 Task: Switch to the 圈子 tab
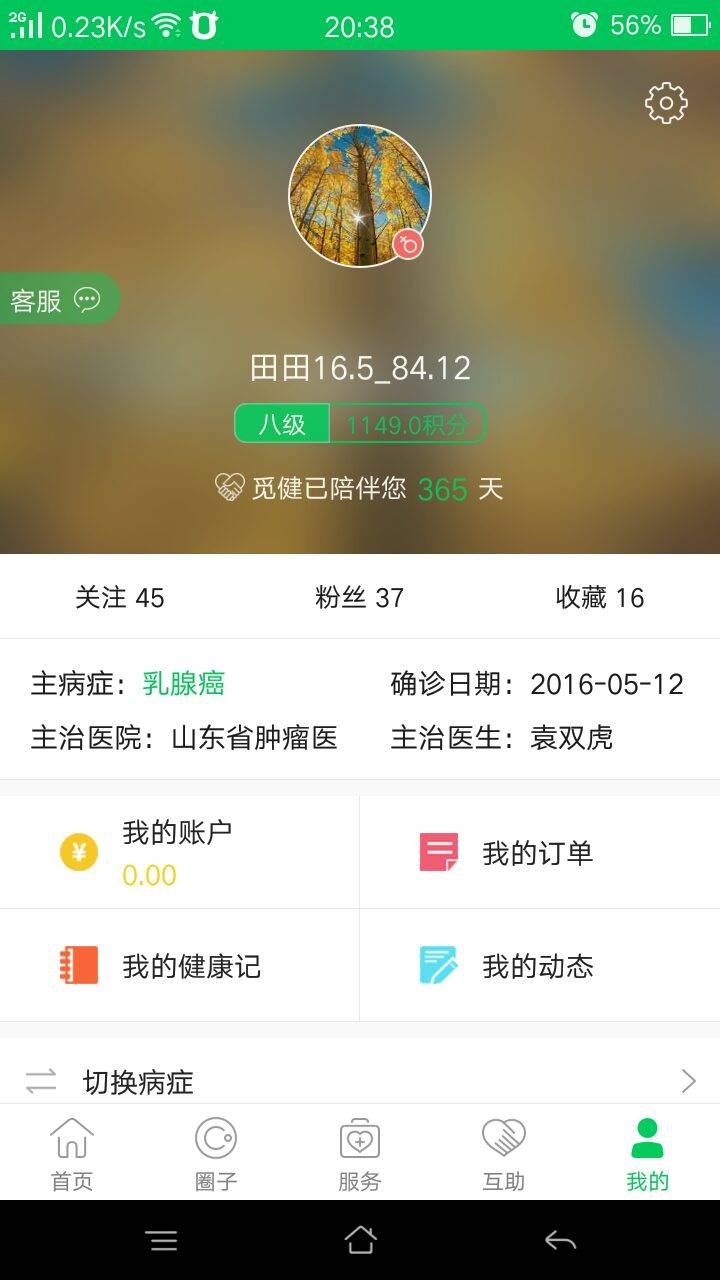click(216, 1154)
